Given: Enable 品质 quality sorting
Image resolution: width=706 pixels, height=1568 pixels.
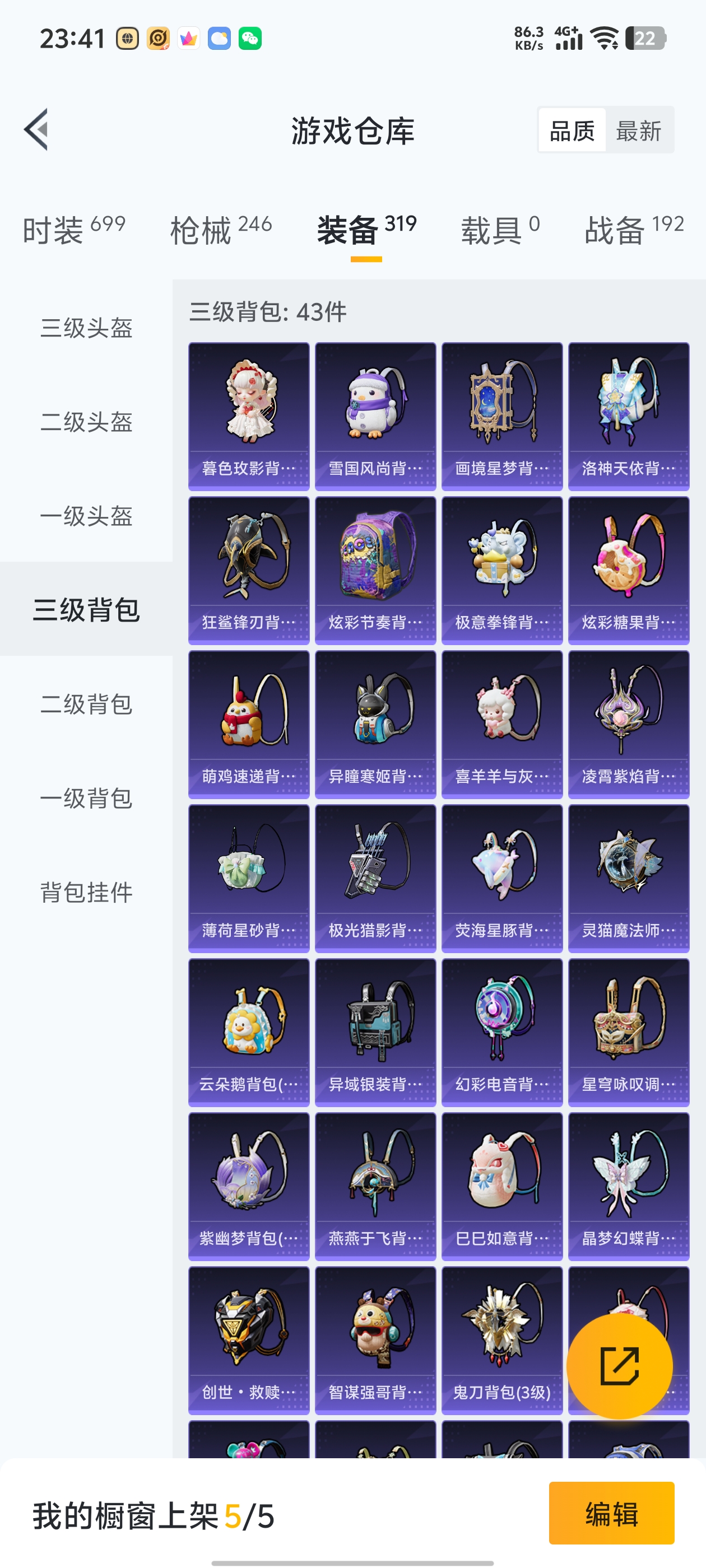Looking at the screenshot, I should (x=572, y=130).
